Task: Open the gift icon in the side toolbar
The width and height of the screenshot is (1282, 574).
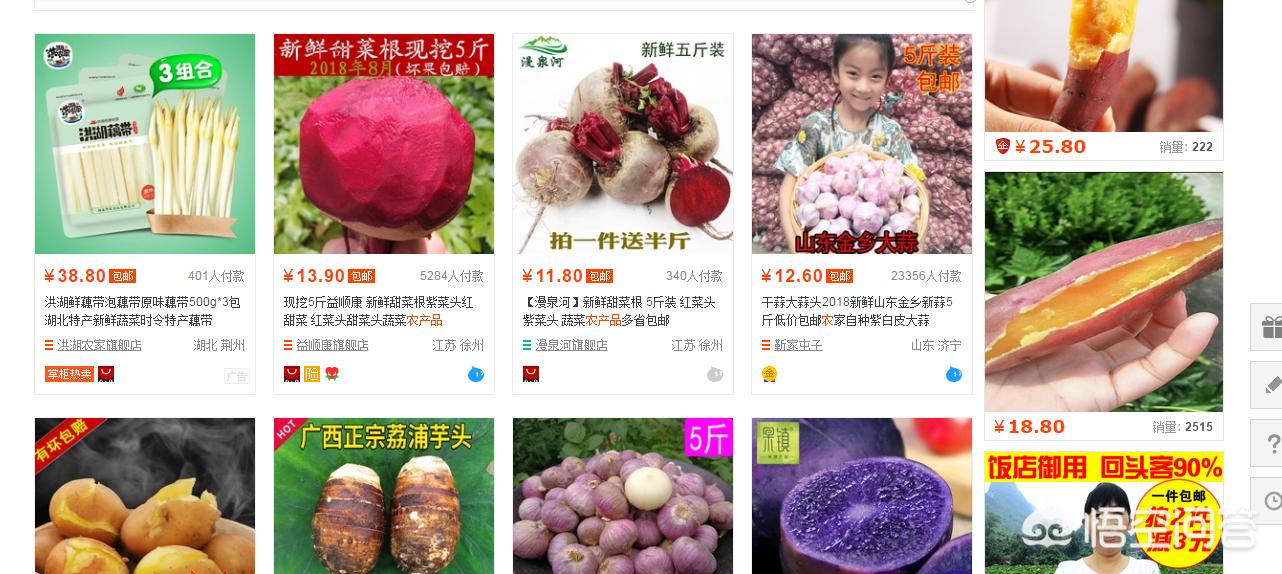Action: (x=1270, y=327)
